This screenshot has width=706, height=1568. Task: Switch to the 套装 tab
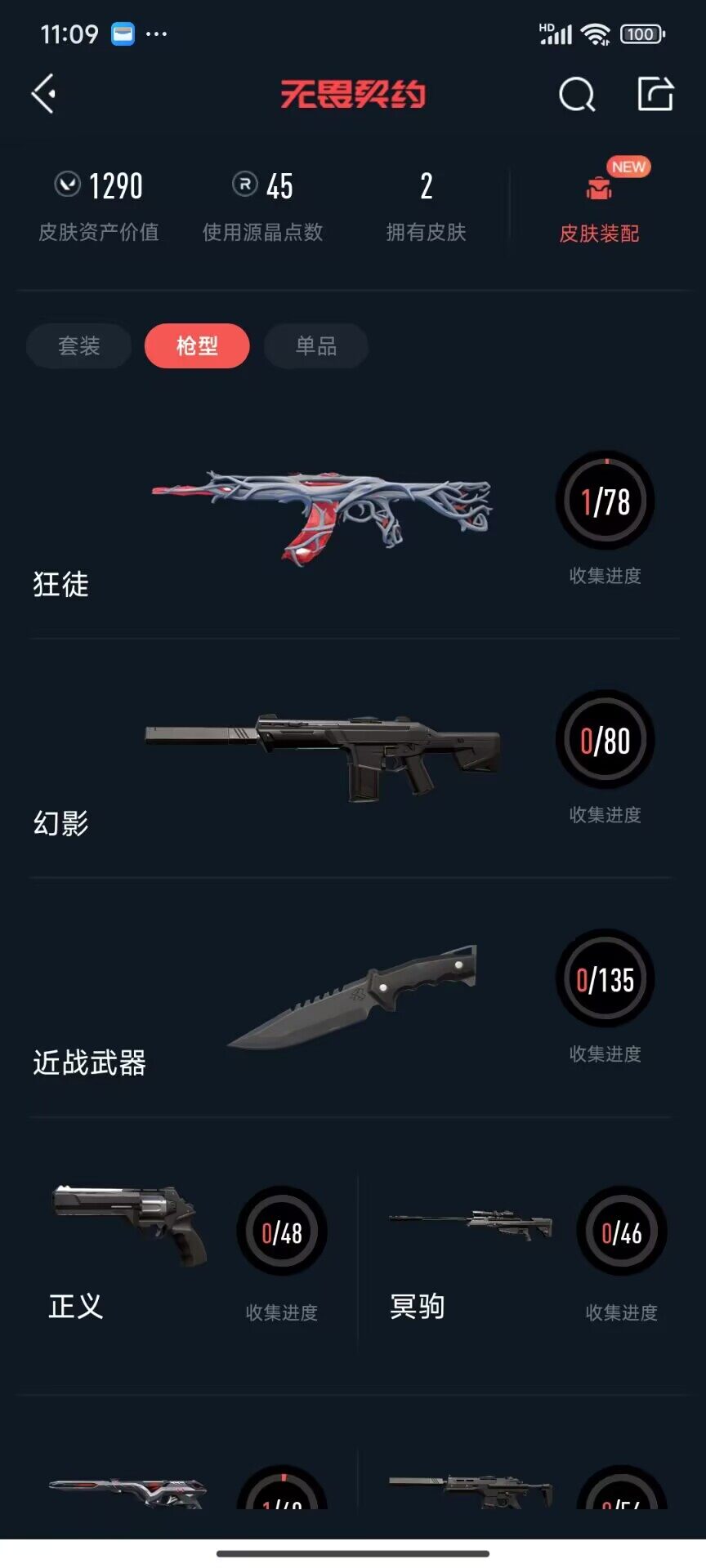point(78,345)
